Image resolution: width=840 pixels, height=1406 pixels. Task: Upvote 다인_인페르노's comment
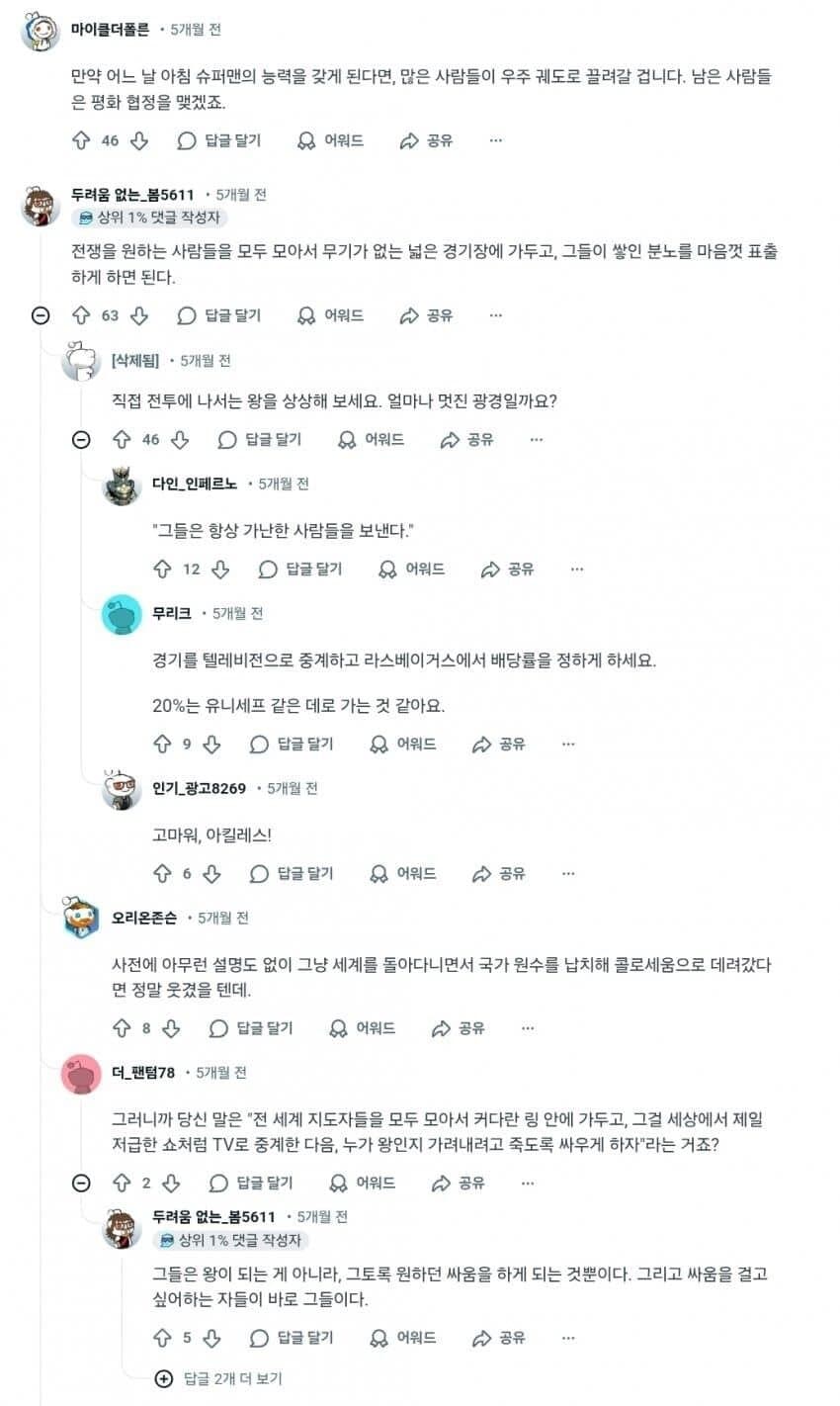point(162,570)
